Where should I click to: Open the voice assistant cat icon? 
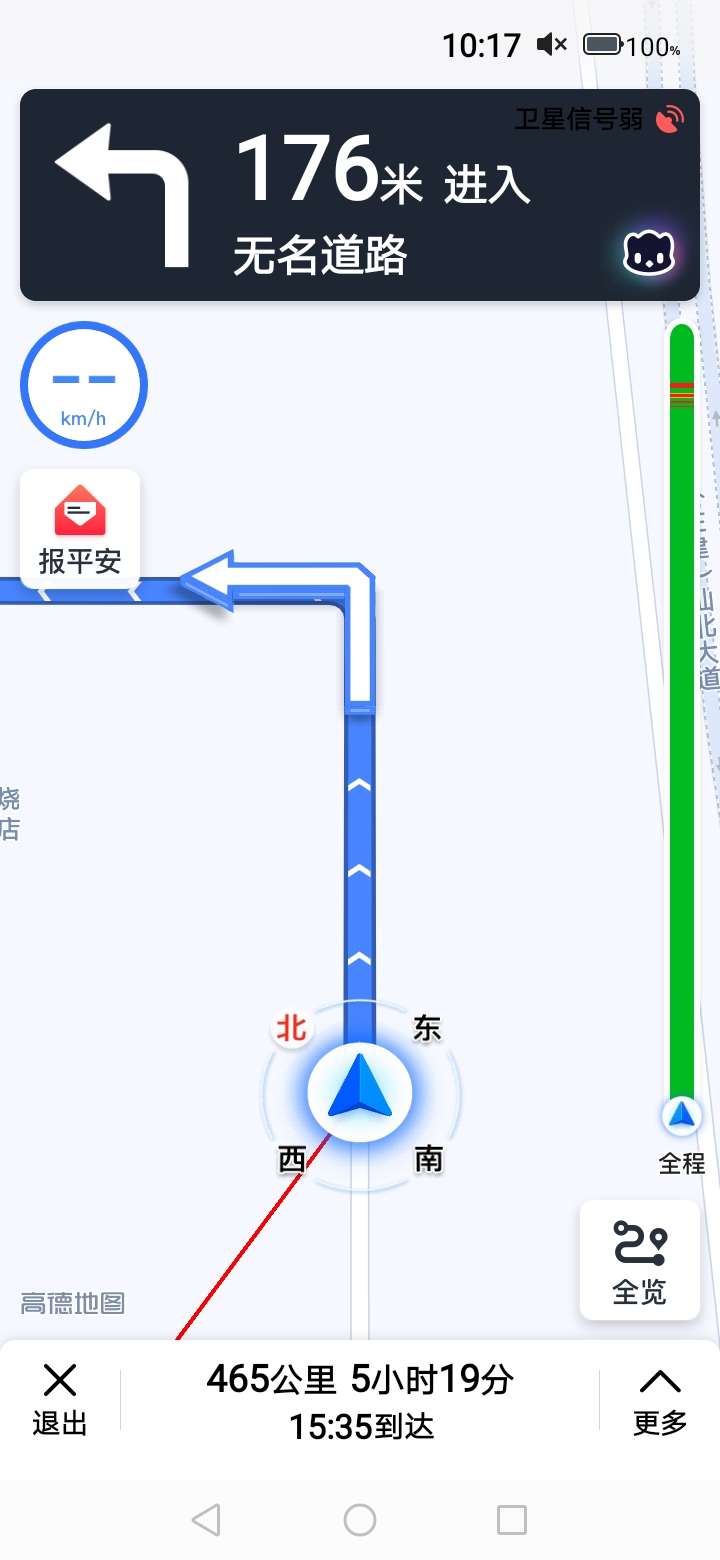pos(649,253)
